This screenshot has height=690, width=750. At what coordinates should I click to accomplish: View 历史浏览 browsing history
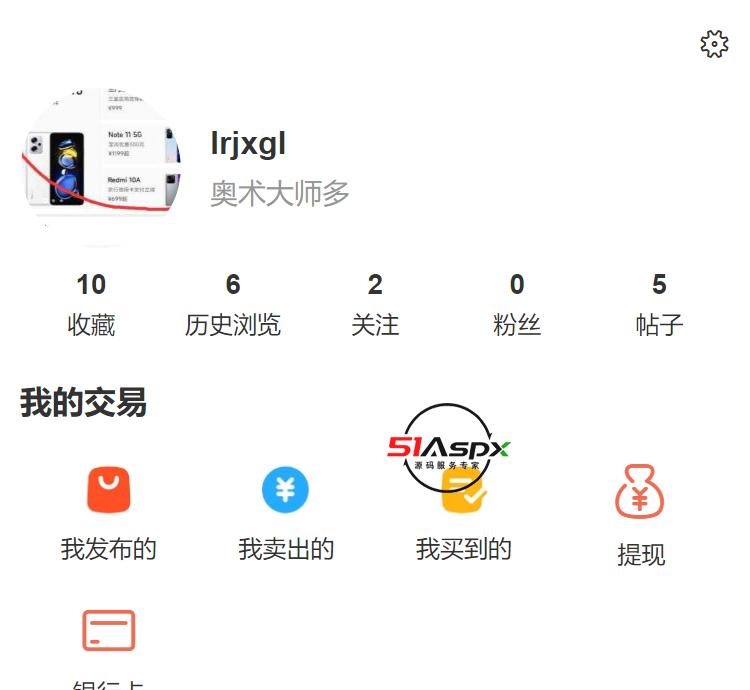(233, 305)
